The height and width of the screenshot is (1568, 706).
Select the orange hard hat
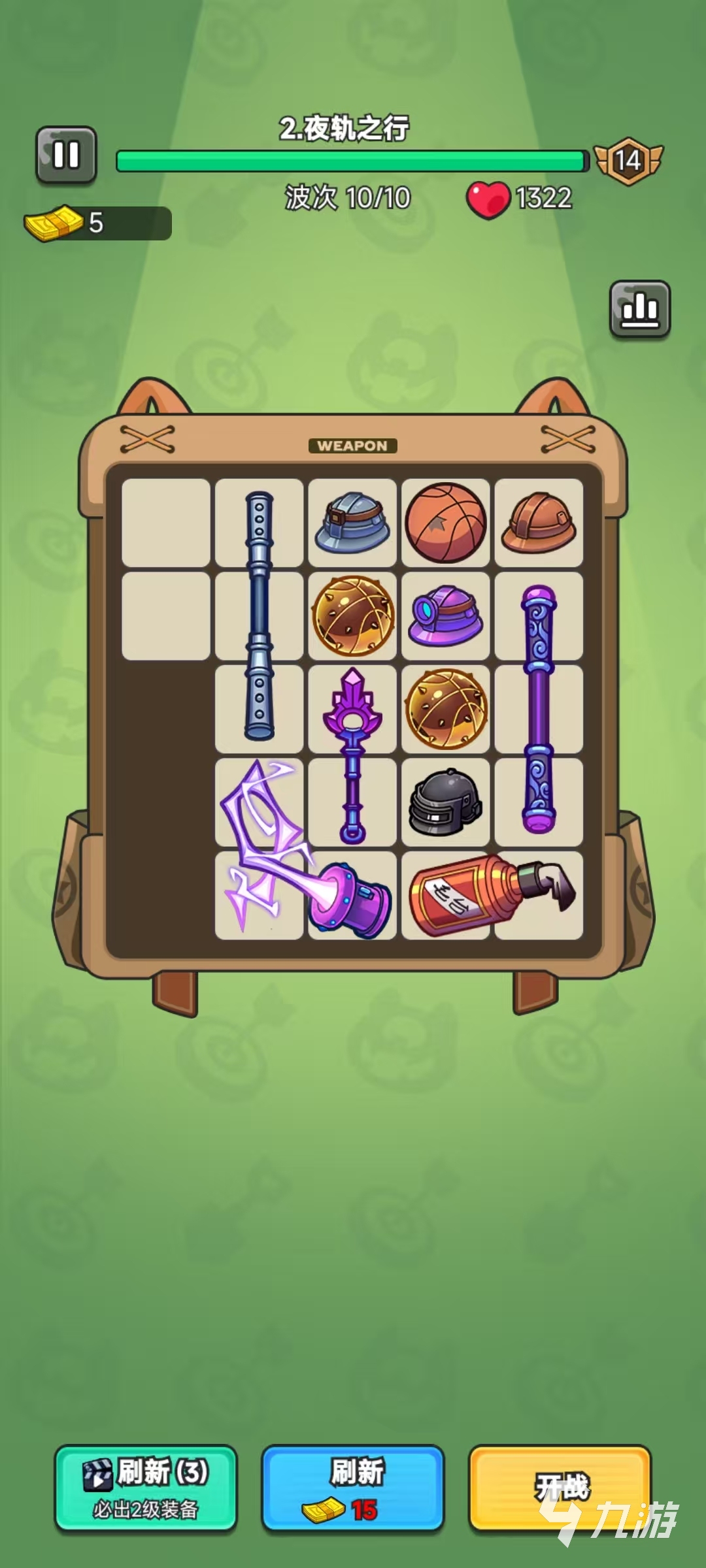point(539,523)
